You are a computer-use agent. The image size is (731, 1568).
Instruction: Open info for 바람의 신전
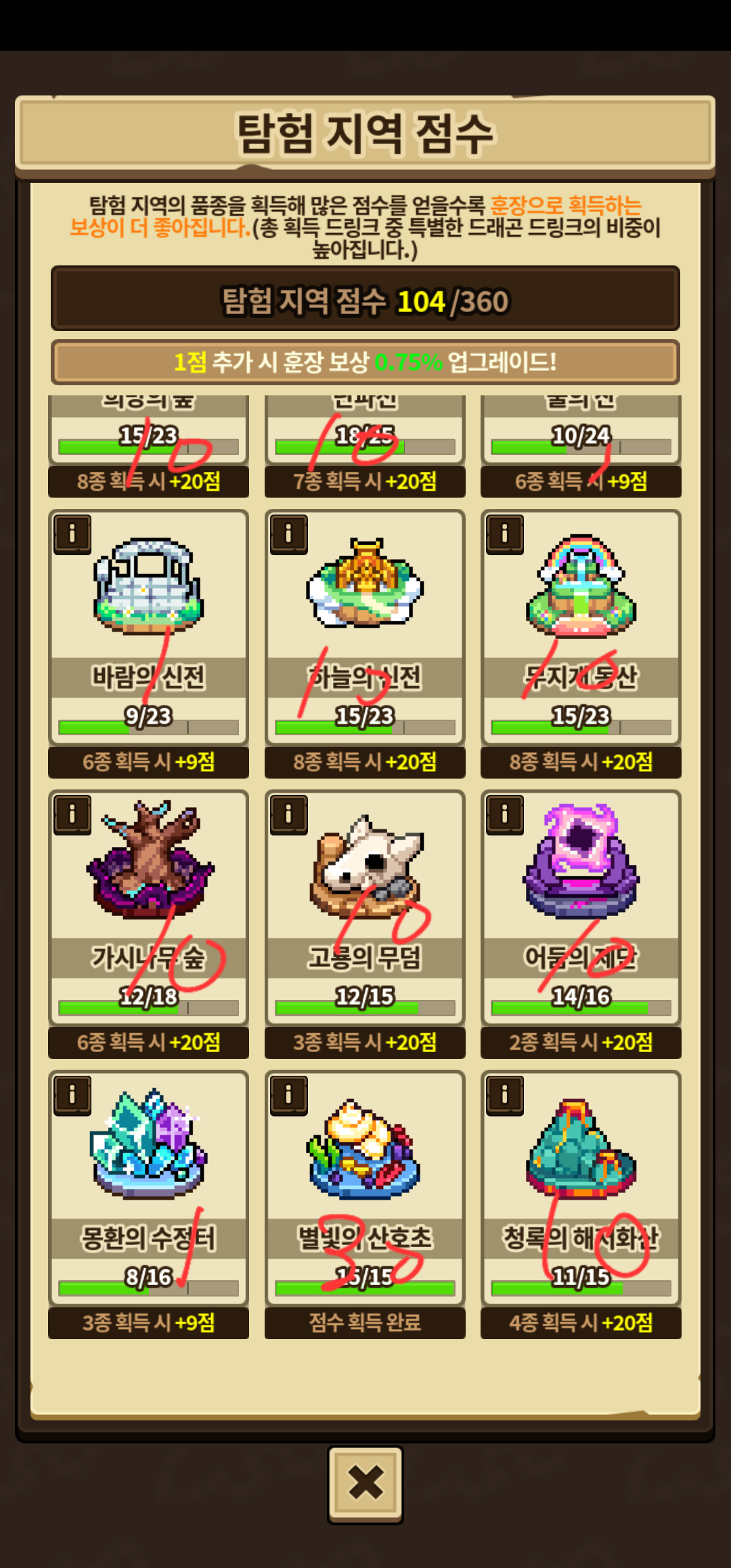[72, 534]
